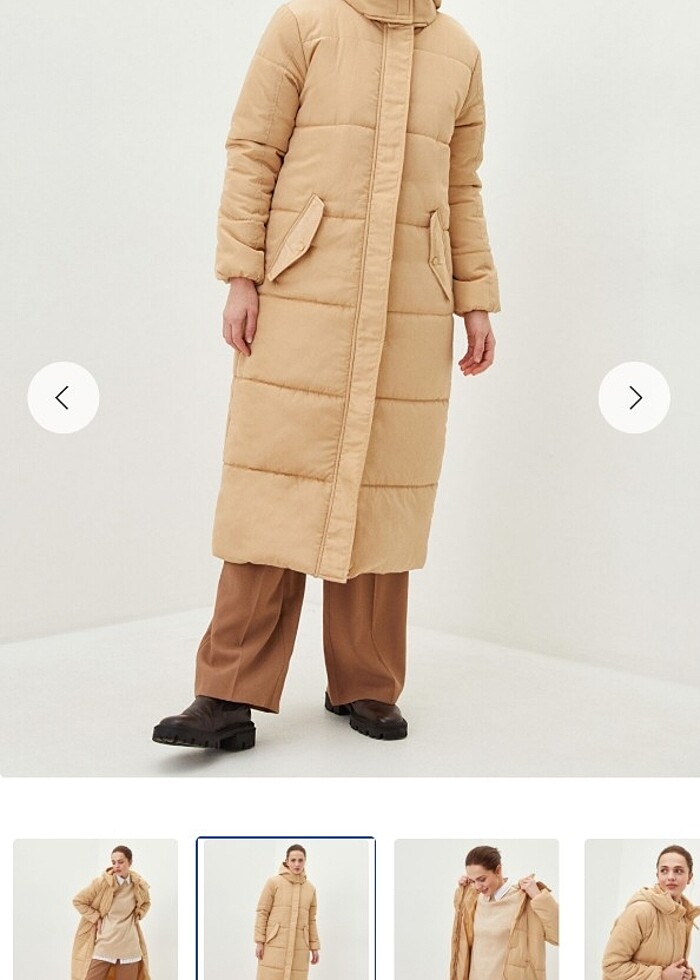Select thumbnail of open coat with sweater
The width and height of the screenshot is (700, 980).
click(x=96, y=909)
